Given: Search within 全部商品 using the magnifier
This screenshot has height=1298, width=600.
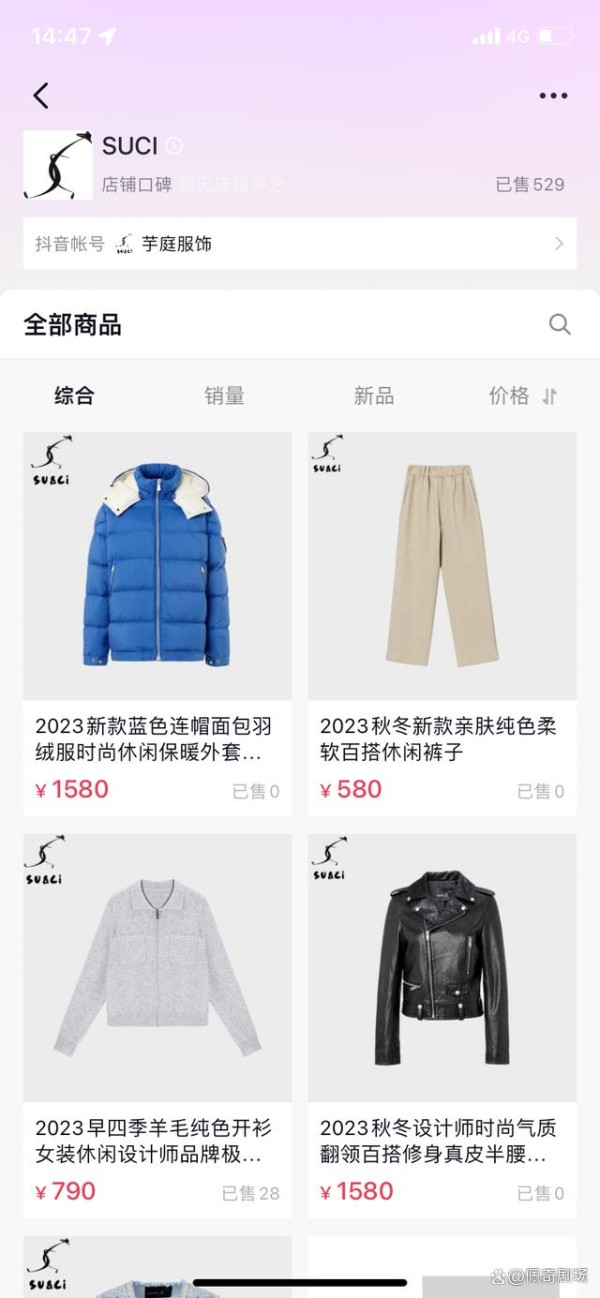Looking at the screenshot, I should click(x=560, y=324).
